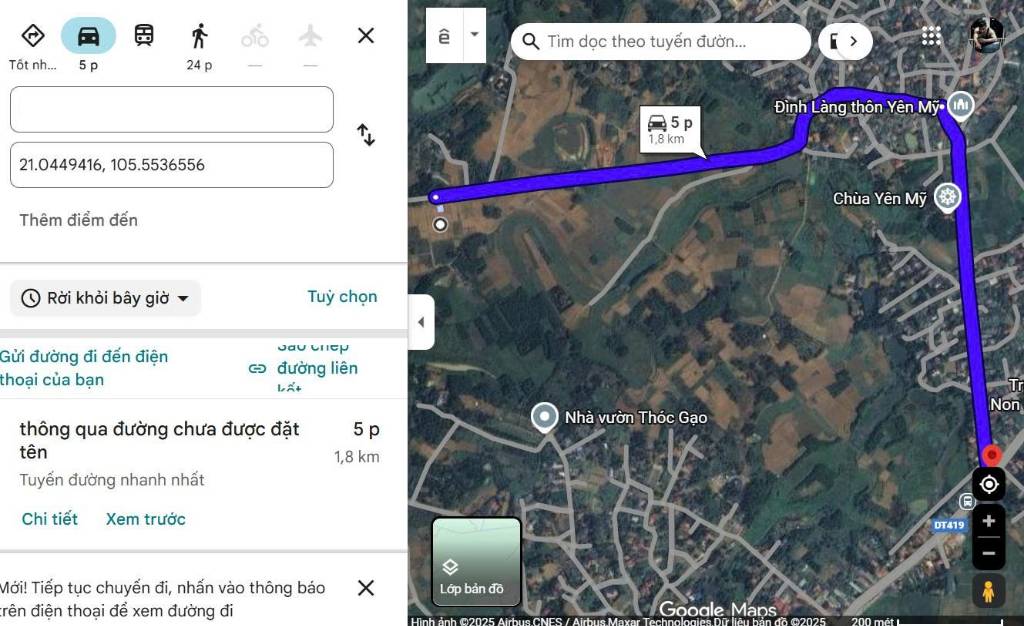Edit destination field 21.0449416, 105.5536556

pos(171,165)
